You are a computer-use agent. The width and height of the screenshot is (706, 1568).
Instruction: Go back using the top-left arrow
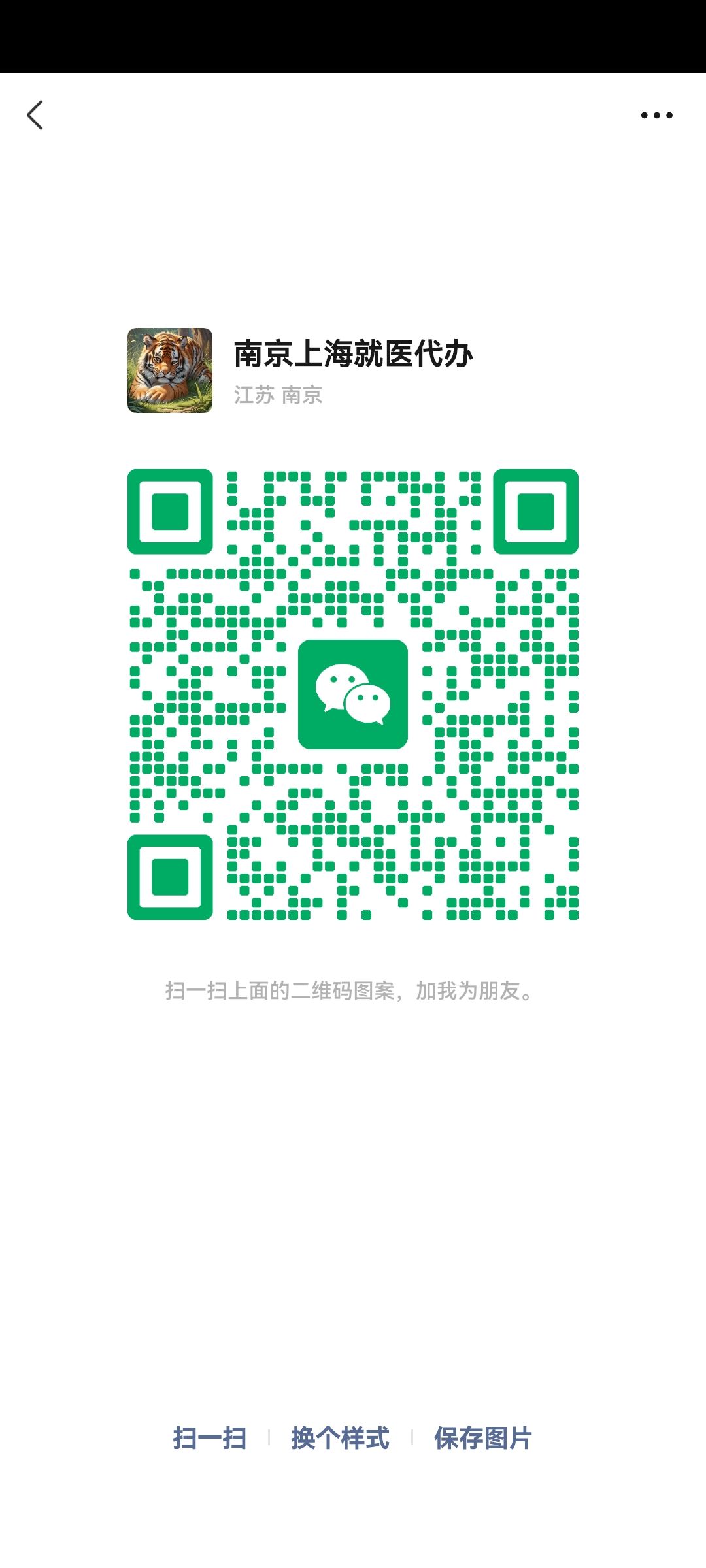35,115
